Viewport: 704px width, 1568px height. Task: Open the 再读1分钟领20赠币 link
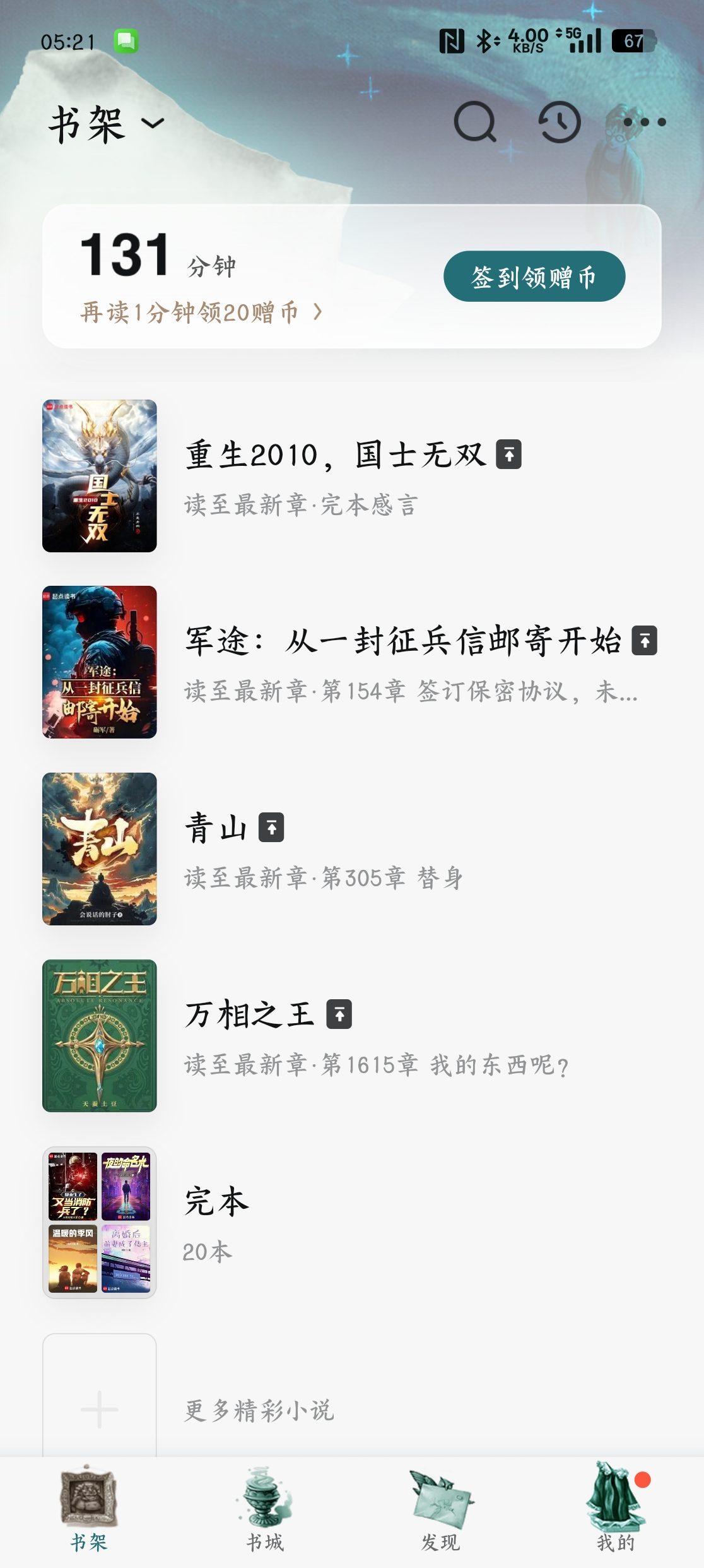(201, 312)
